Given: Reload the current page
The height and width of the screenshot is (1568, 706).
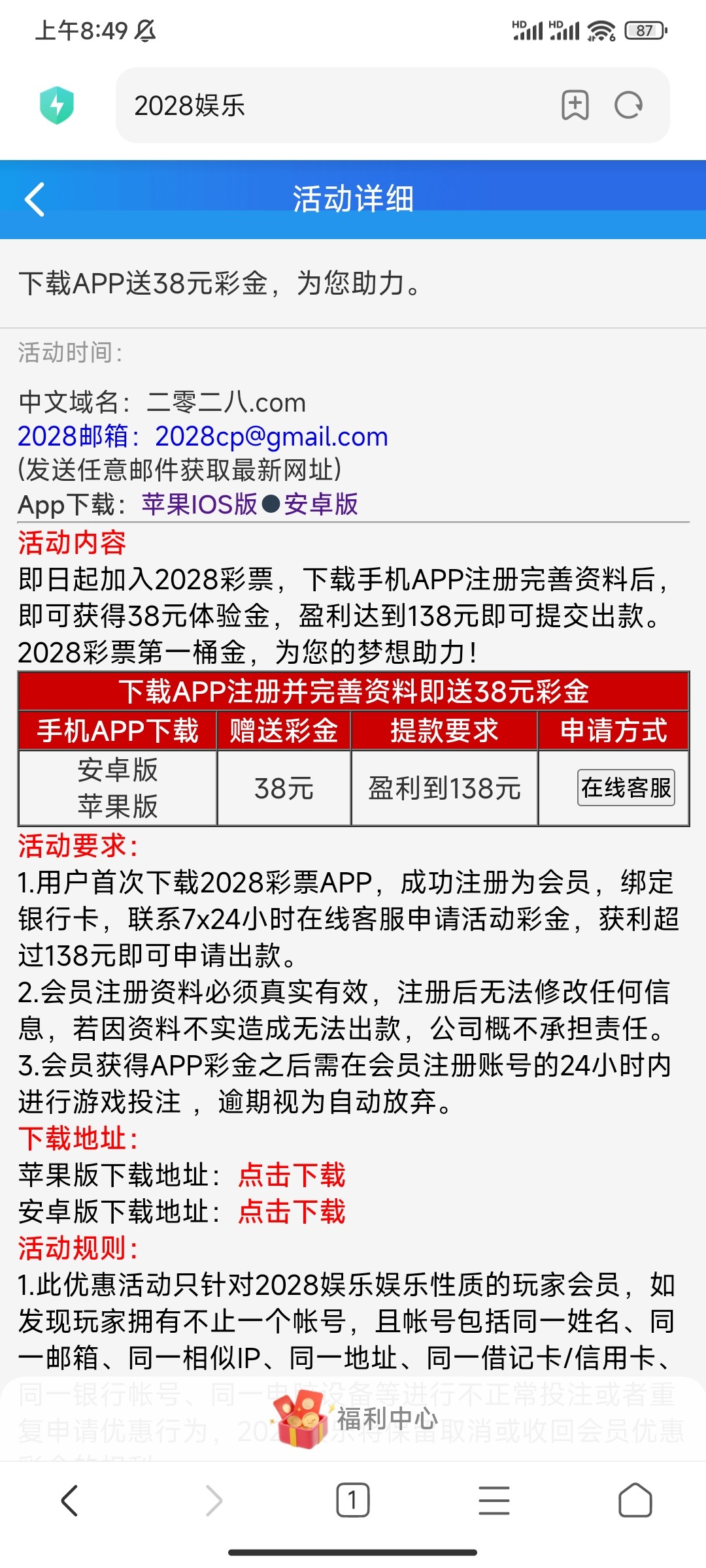Looking at the screenshot, I should [x=629, y=105].
